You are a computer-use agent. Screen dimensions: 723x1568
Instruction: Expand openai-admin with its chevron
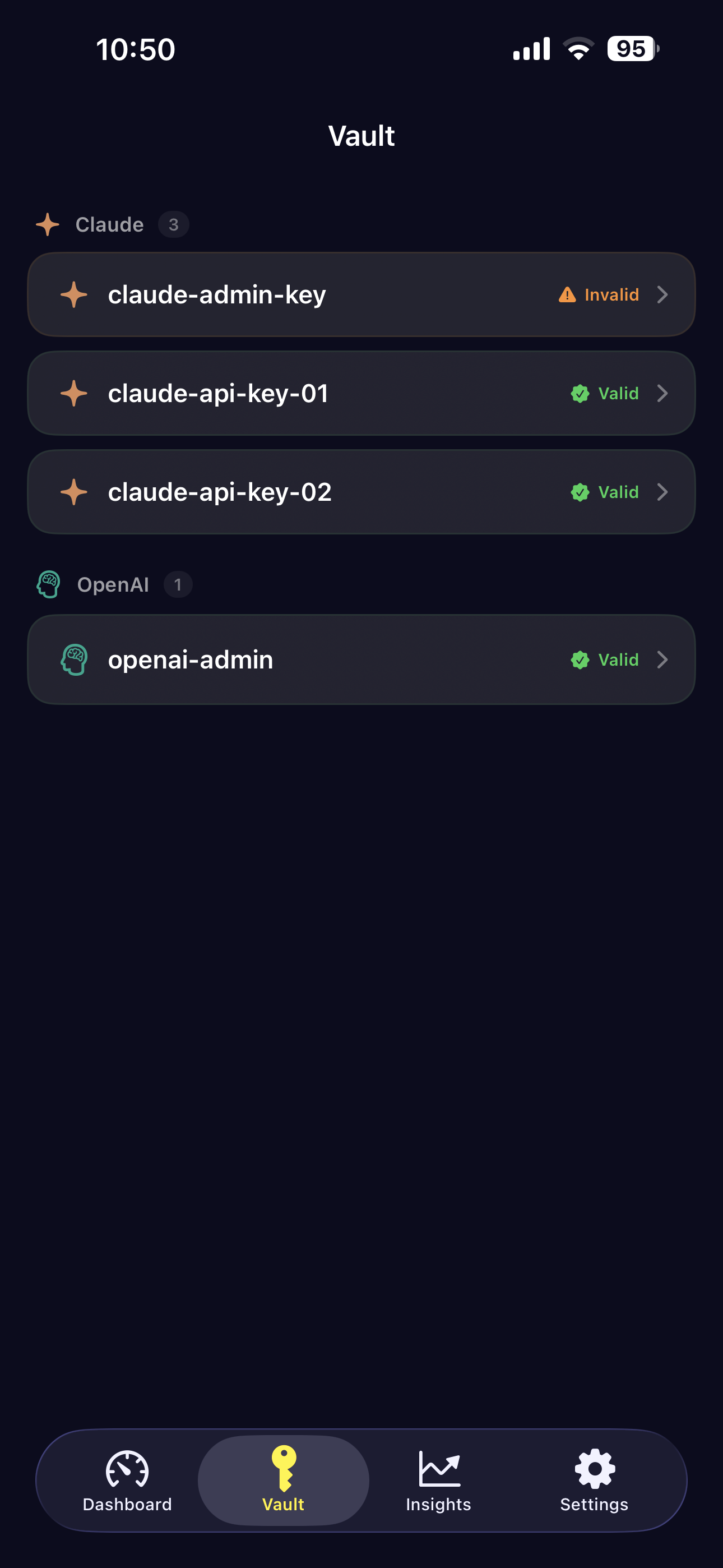662,659
